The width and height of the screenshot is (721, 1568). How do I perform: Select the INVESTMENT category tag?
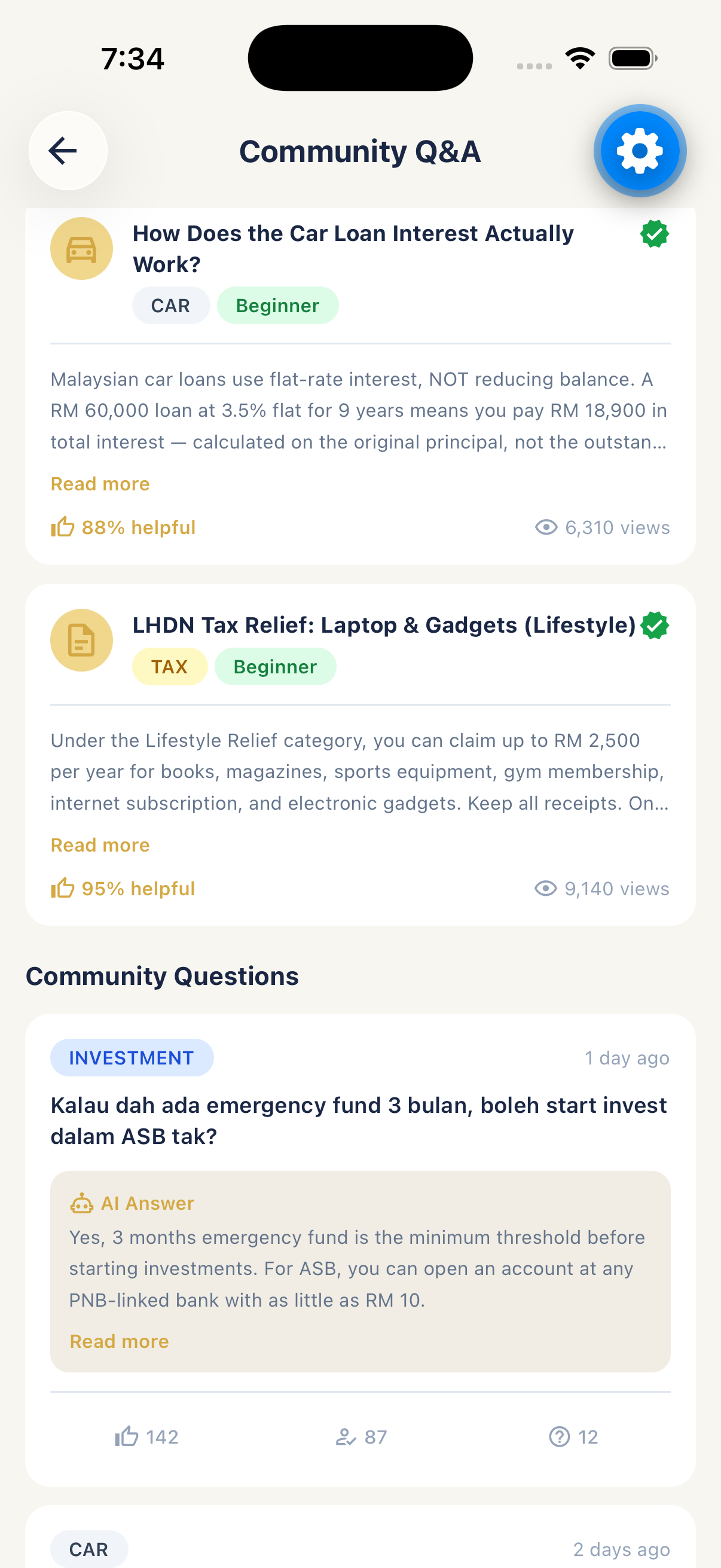point(132,1057)
